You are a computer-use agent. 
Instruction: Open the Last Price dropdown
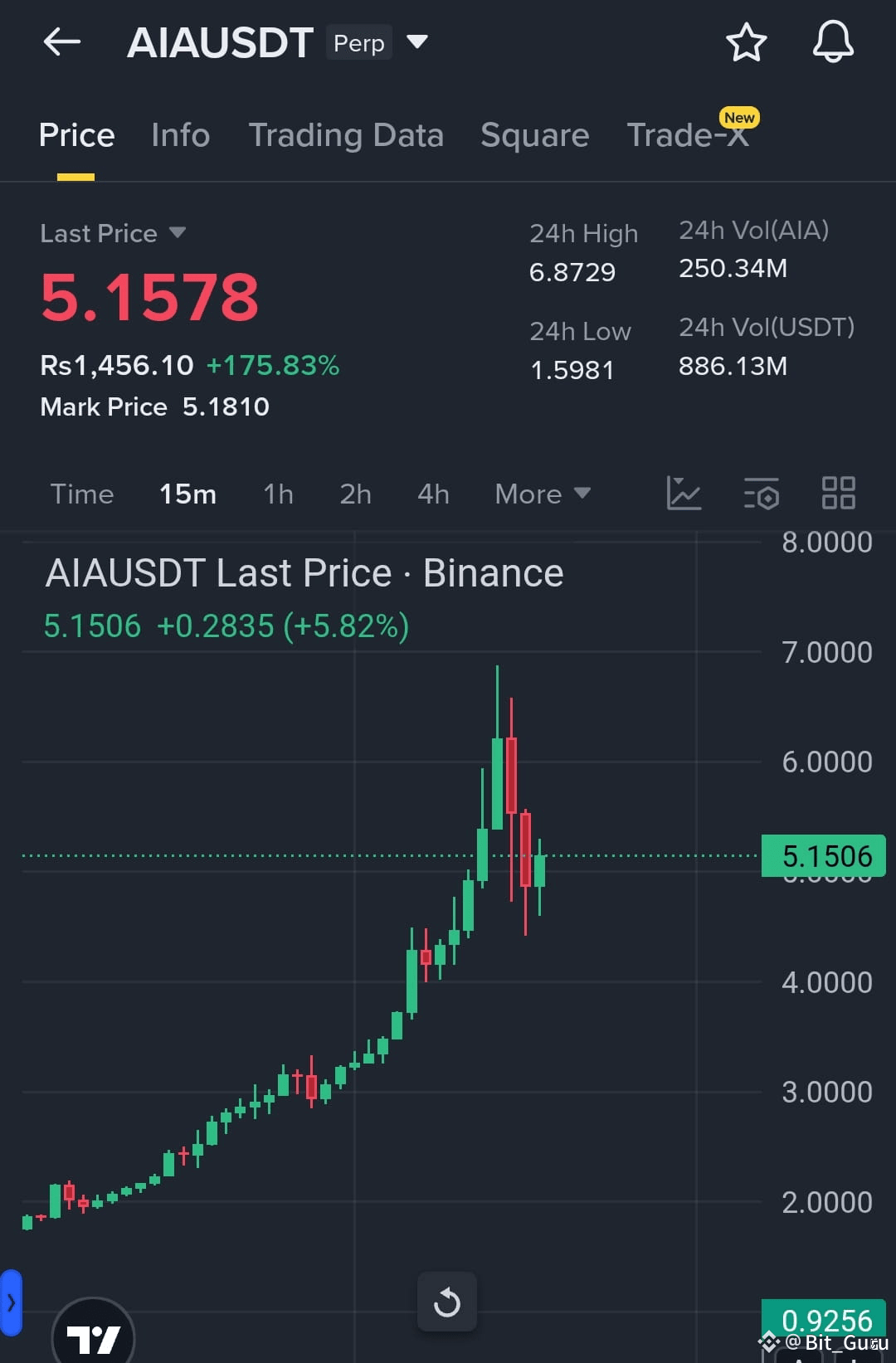pos(114,234)
